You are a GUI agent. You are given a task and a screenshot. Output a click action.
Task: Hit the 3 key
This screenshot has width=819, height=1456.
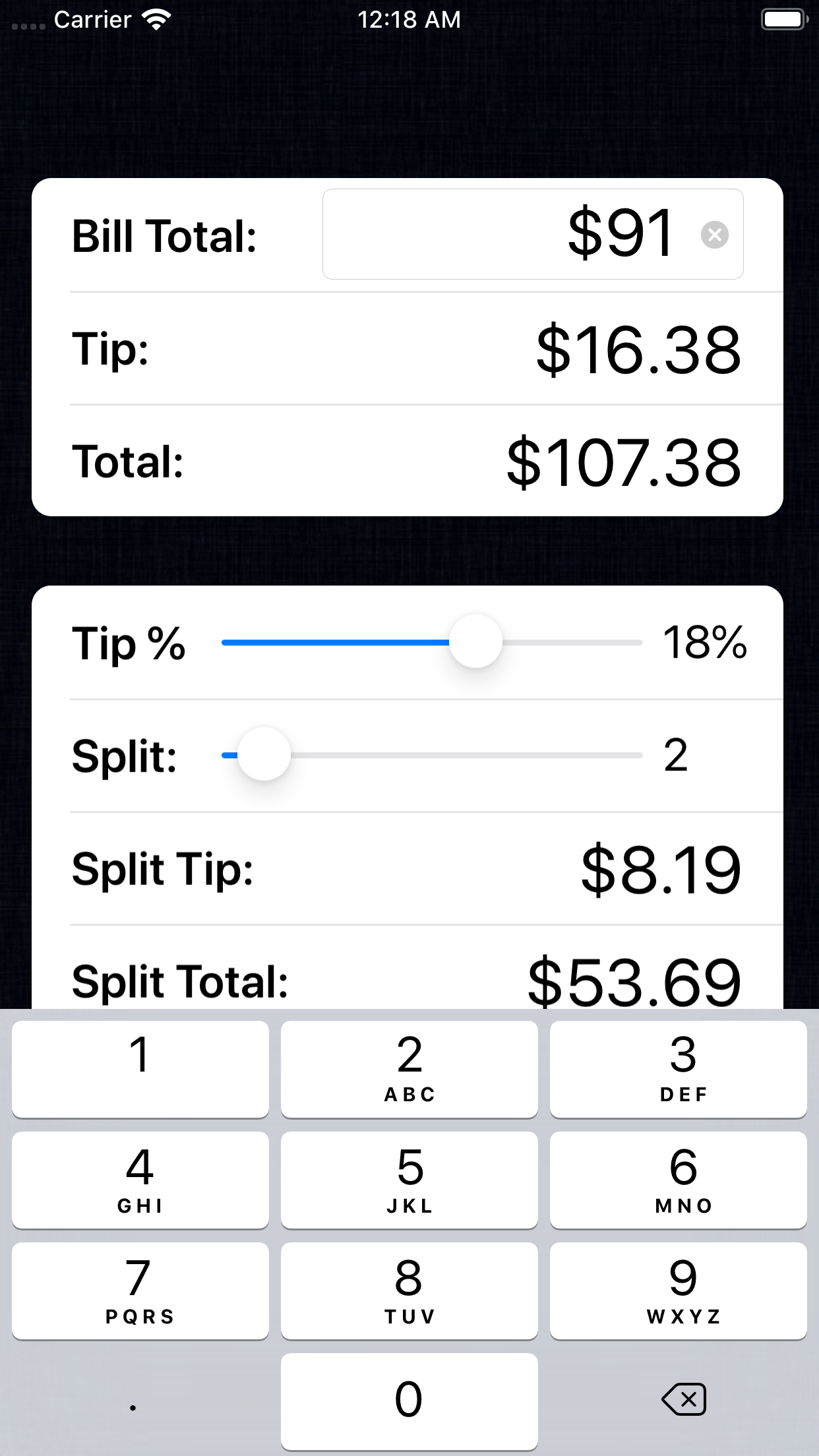pos(678,1069)
